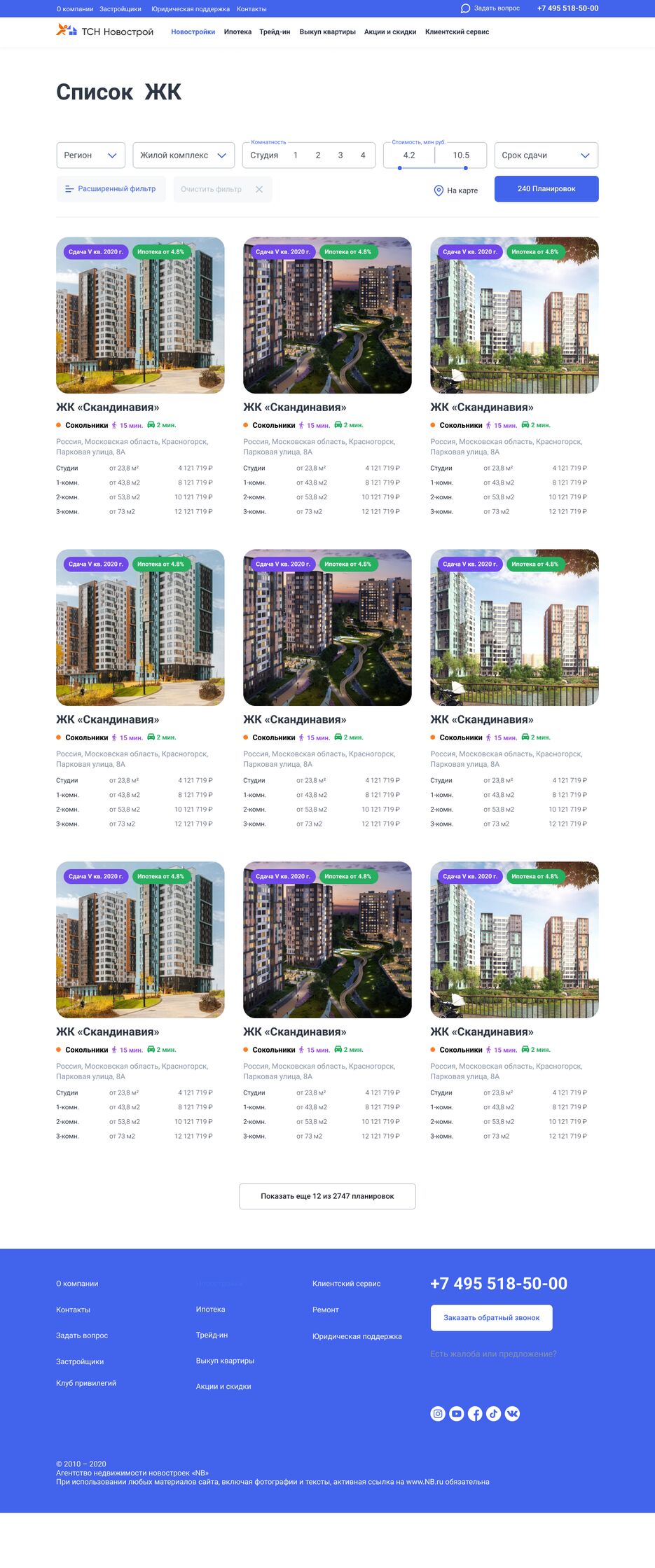The image size is (655, 1568).
Task: Open Клуб привилегий footer link
Action: pos(86,1383)
